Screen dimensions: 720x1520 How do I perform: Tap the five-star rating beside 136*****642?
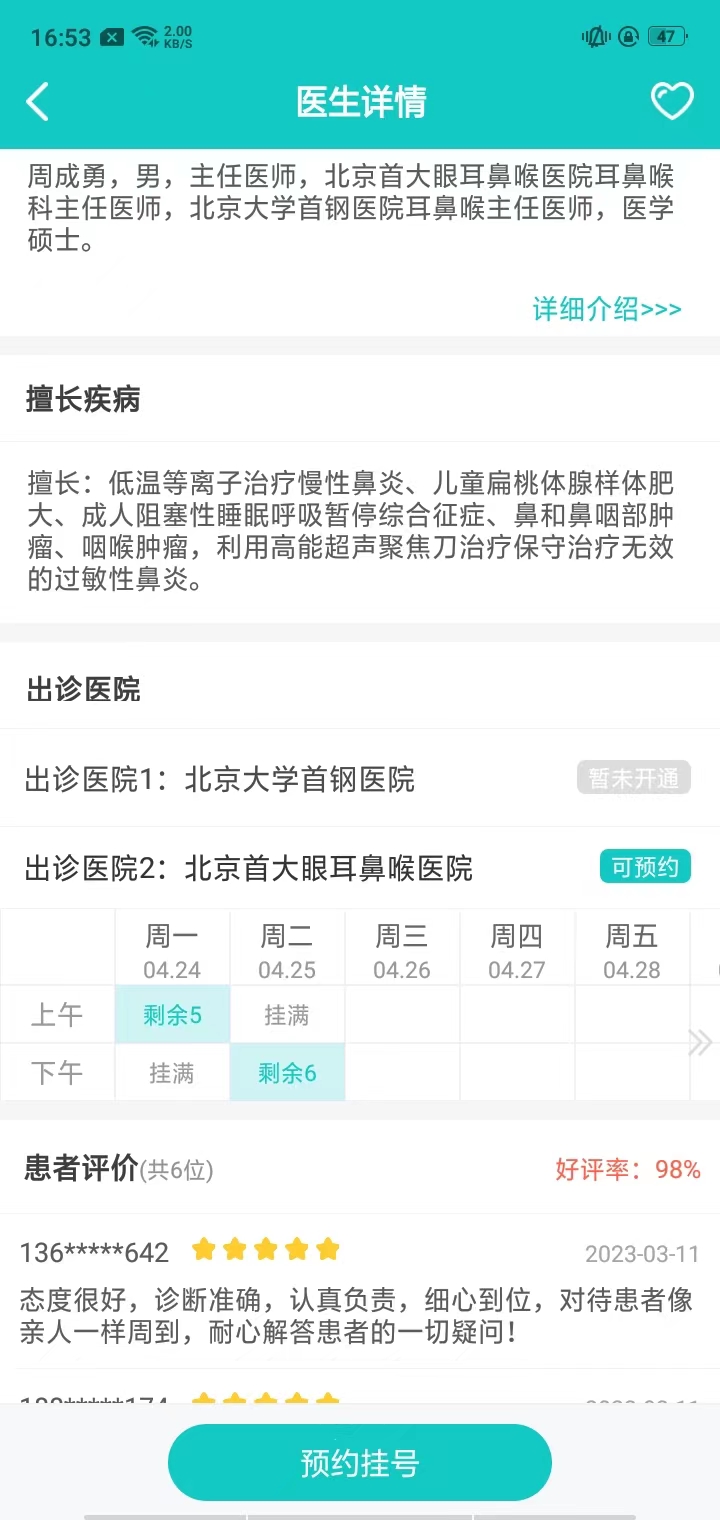click(x=265, y=1249)
